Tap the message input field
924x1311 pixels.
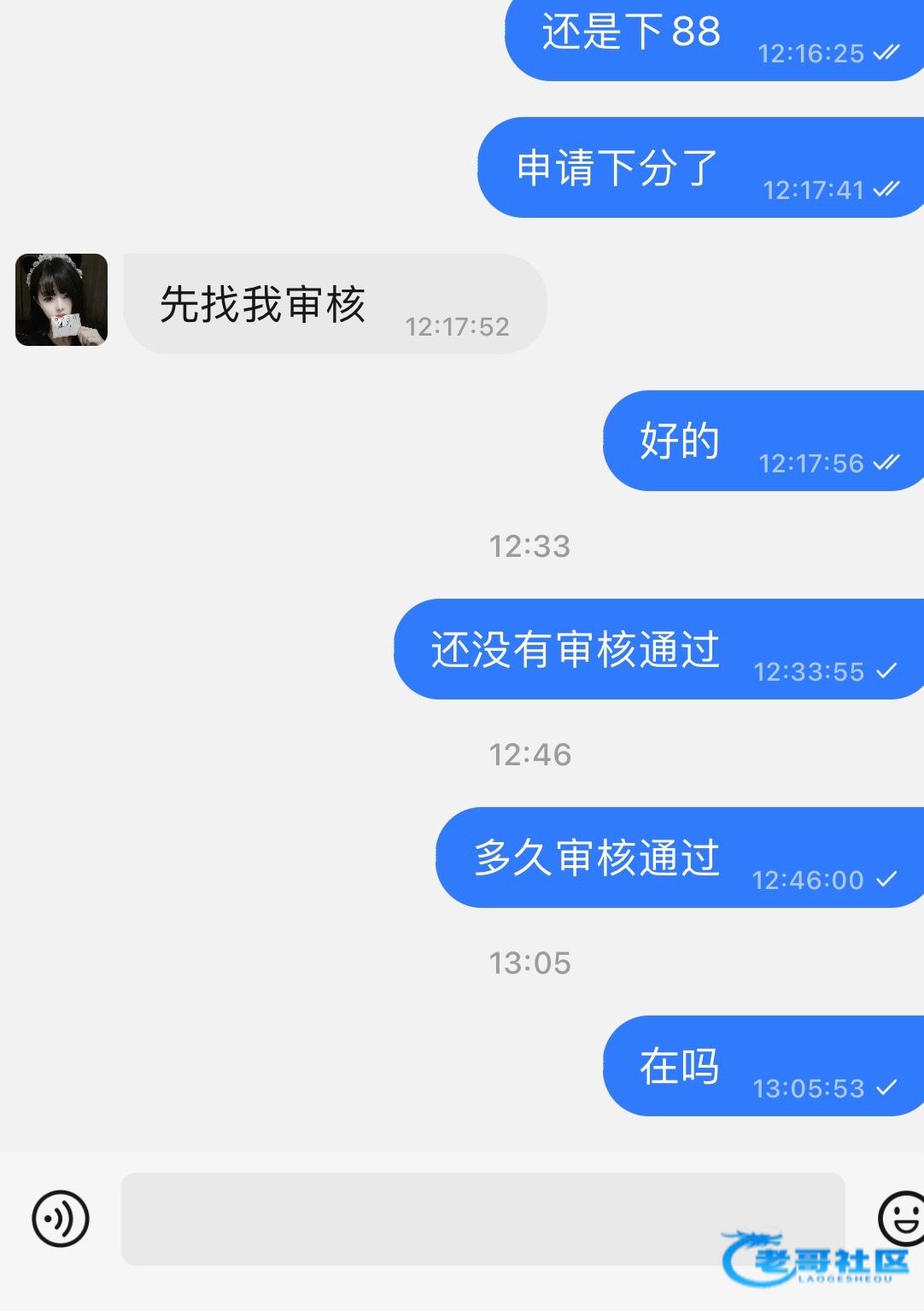point(482,1218)
